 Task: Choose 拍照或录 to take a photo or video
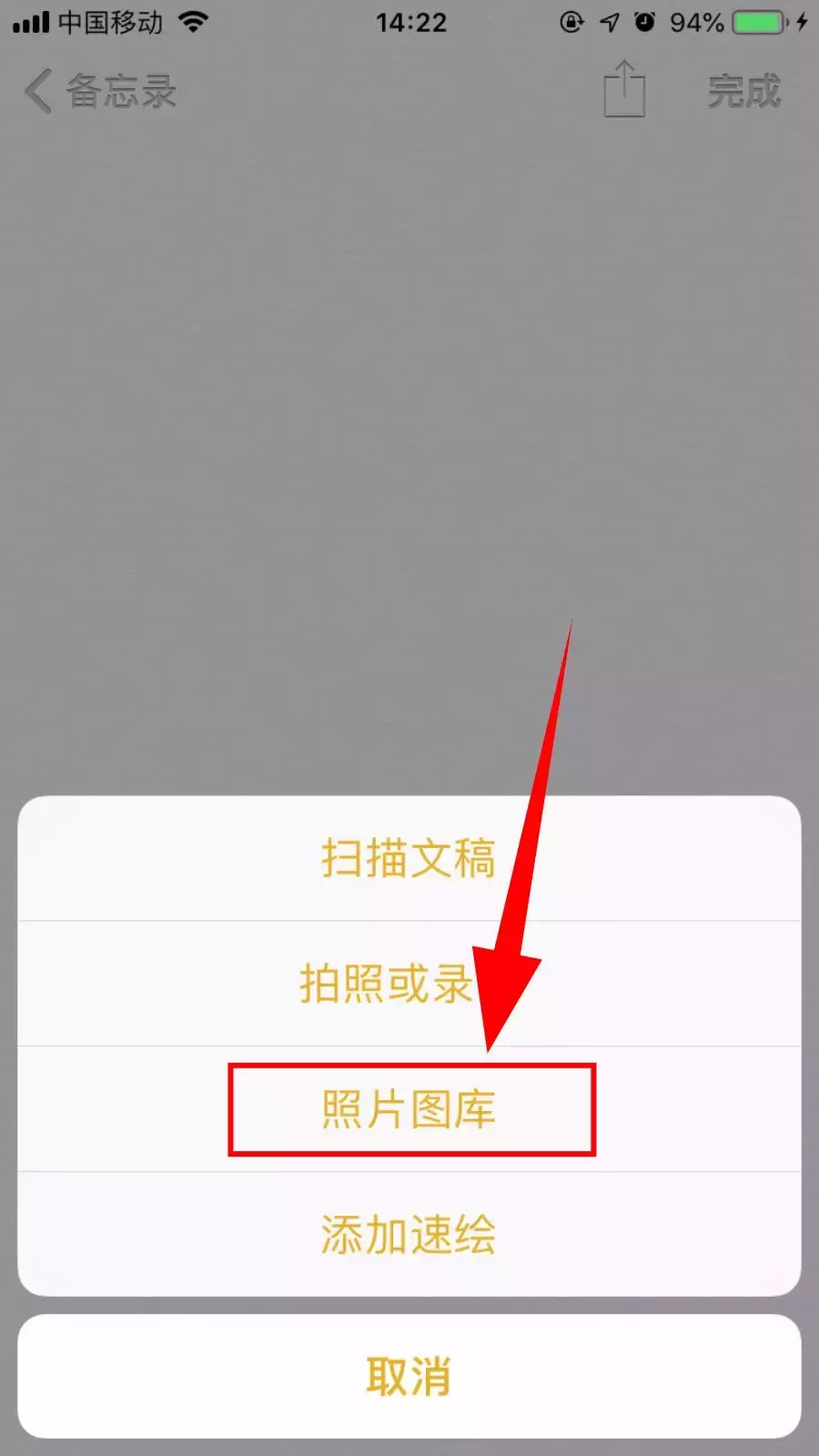[409, 984]
